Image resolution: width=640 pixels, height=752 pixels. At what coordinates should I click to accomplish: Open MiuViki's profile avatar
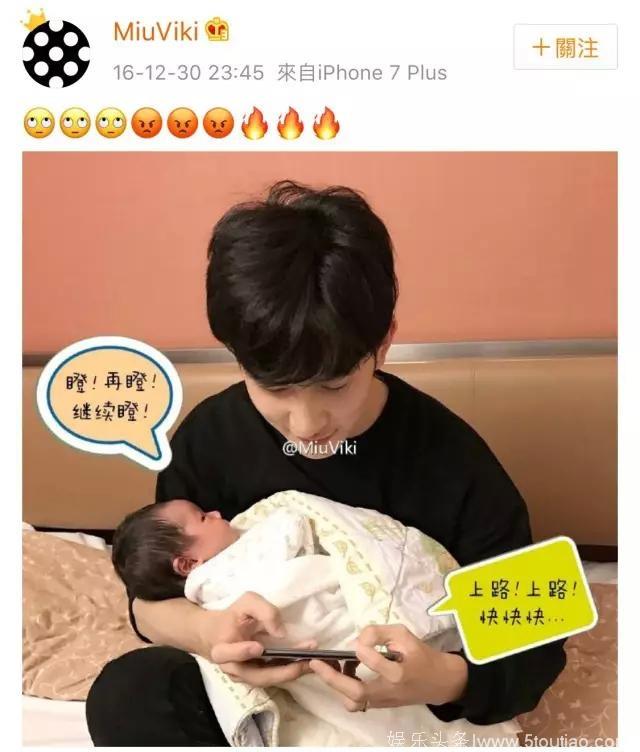[x=56, y=53]
